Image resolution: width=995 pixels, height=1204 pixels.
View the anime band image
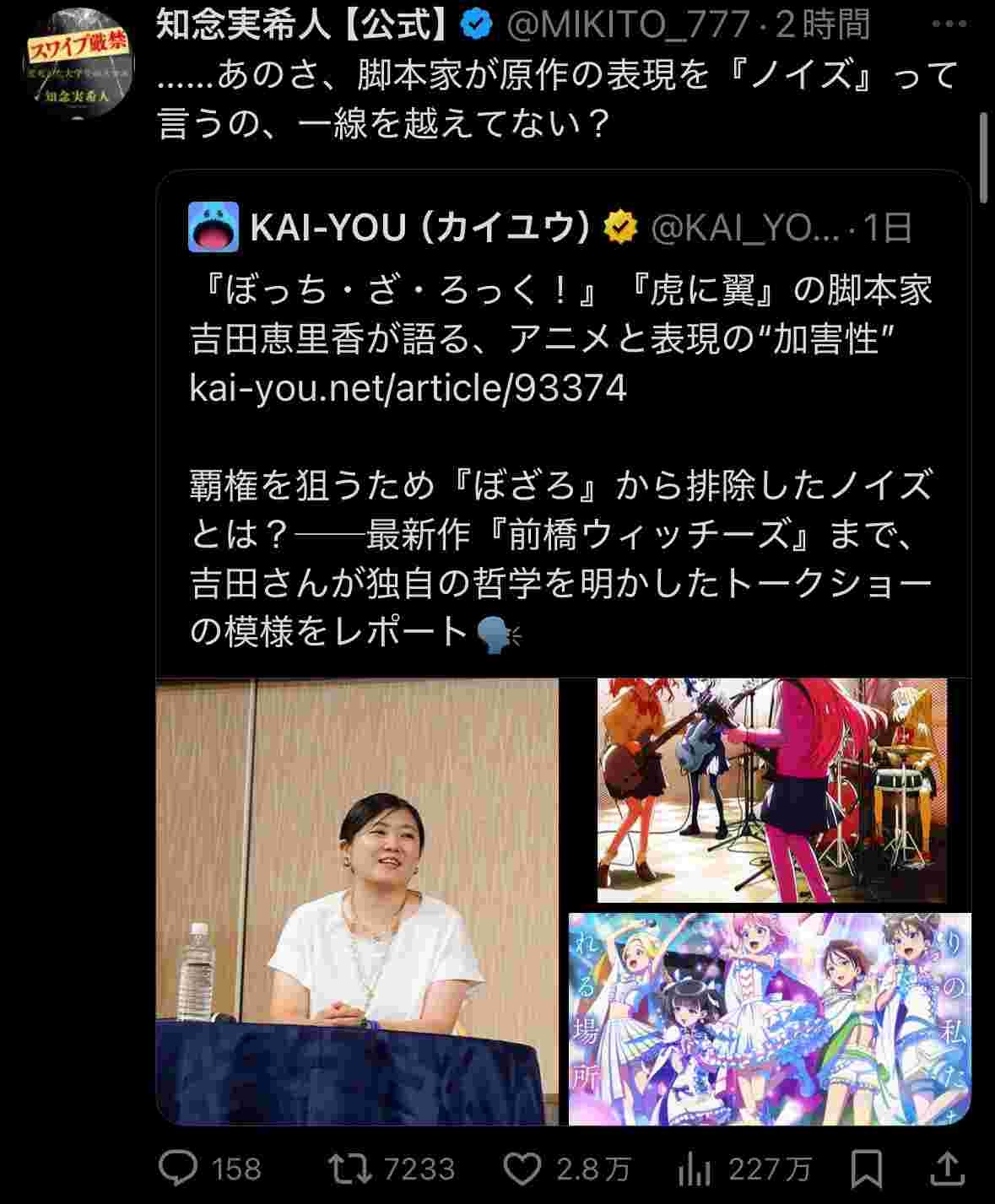(771, 790)
